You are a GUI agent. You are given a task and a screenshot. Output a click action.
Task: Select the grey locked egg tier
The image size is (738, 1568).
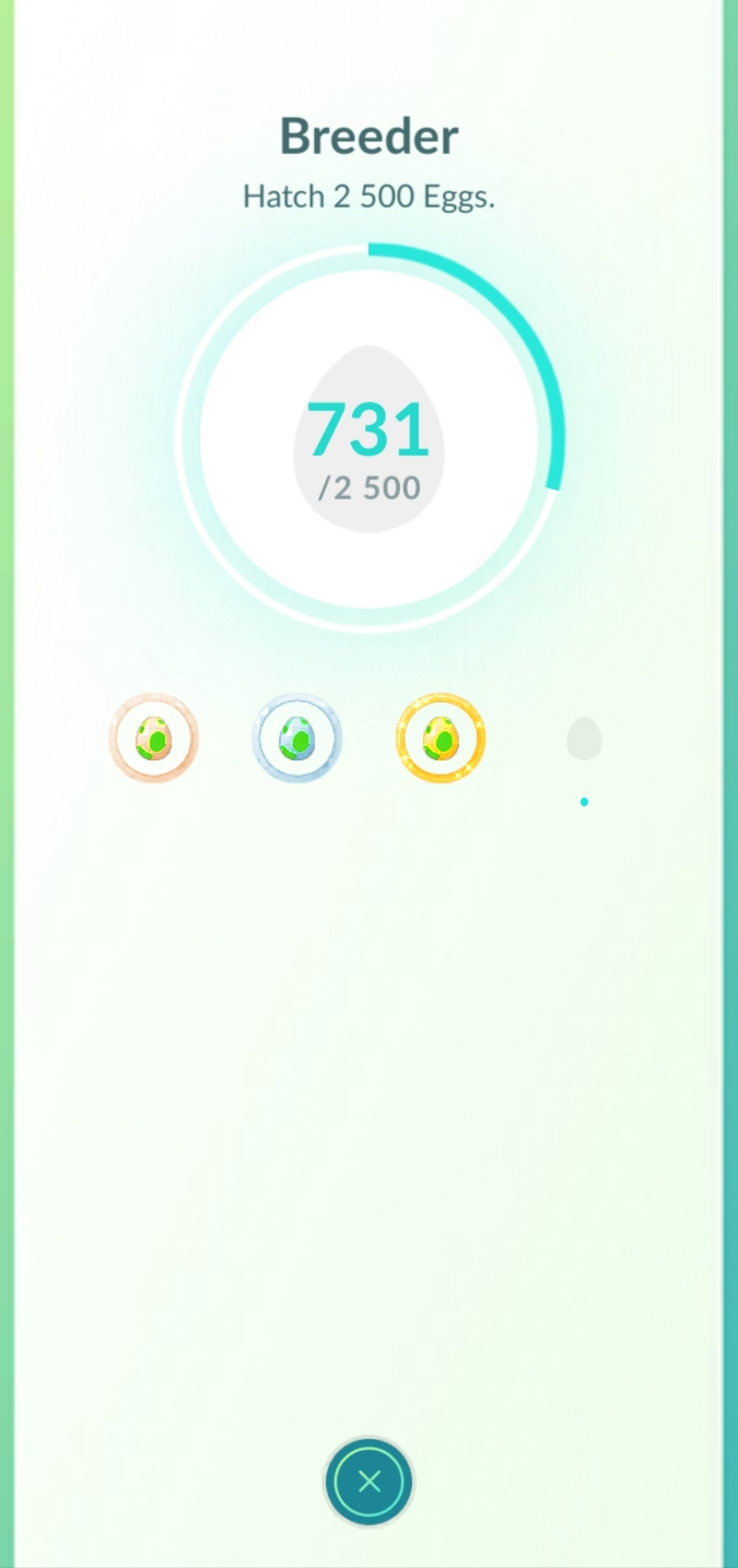coord(584,738)
